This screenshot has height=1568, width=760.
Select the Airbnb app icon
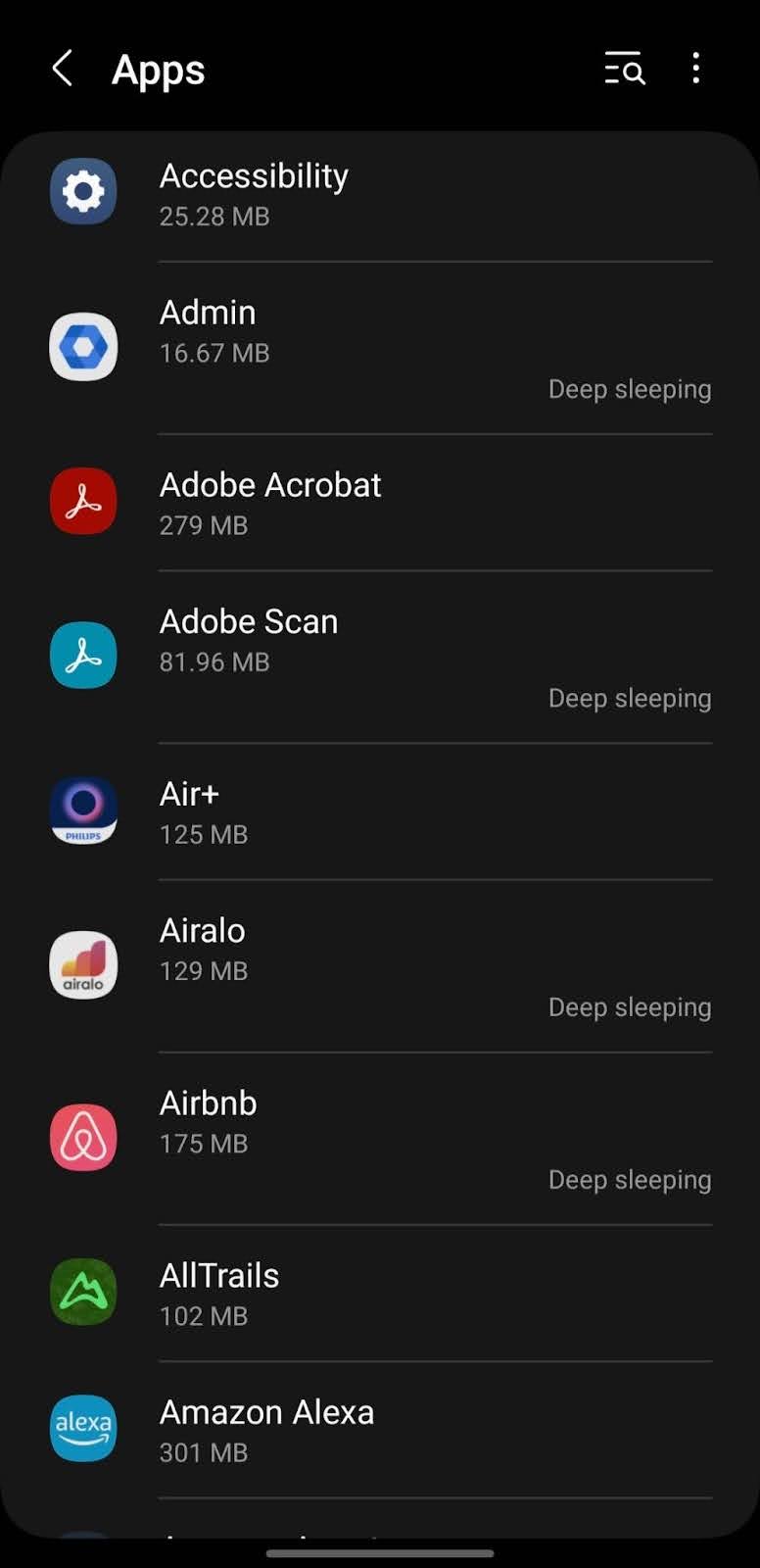(83, 1137)
